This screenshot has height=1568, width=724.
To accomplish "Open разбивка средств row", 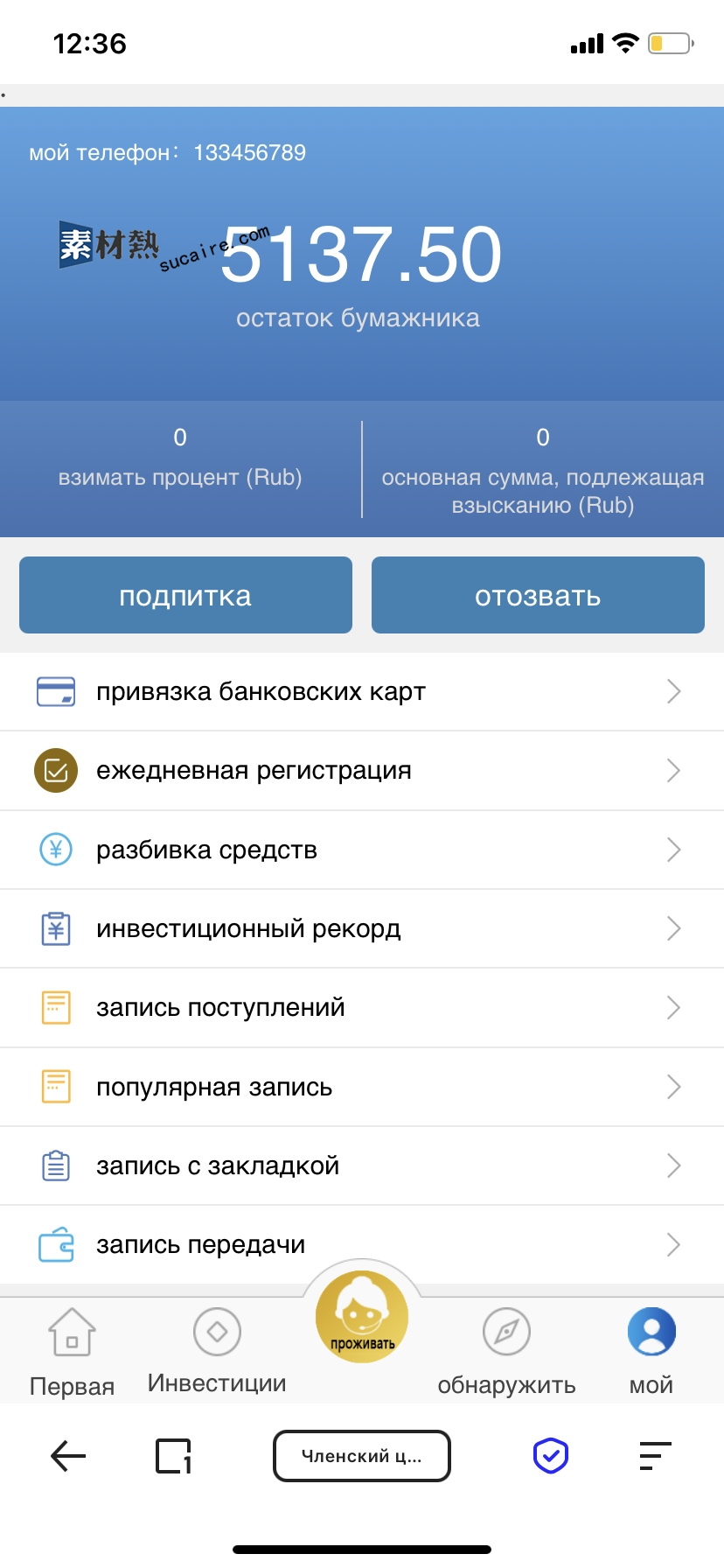I will click(x=361, y=850).
